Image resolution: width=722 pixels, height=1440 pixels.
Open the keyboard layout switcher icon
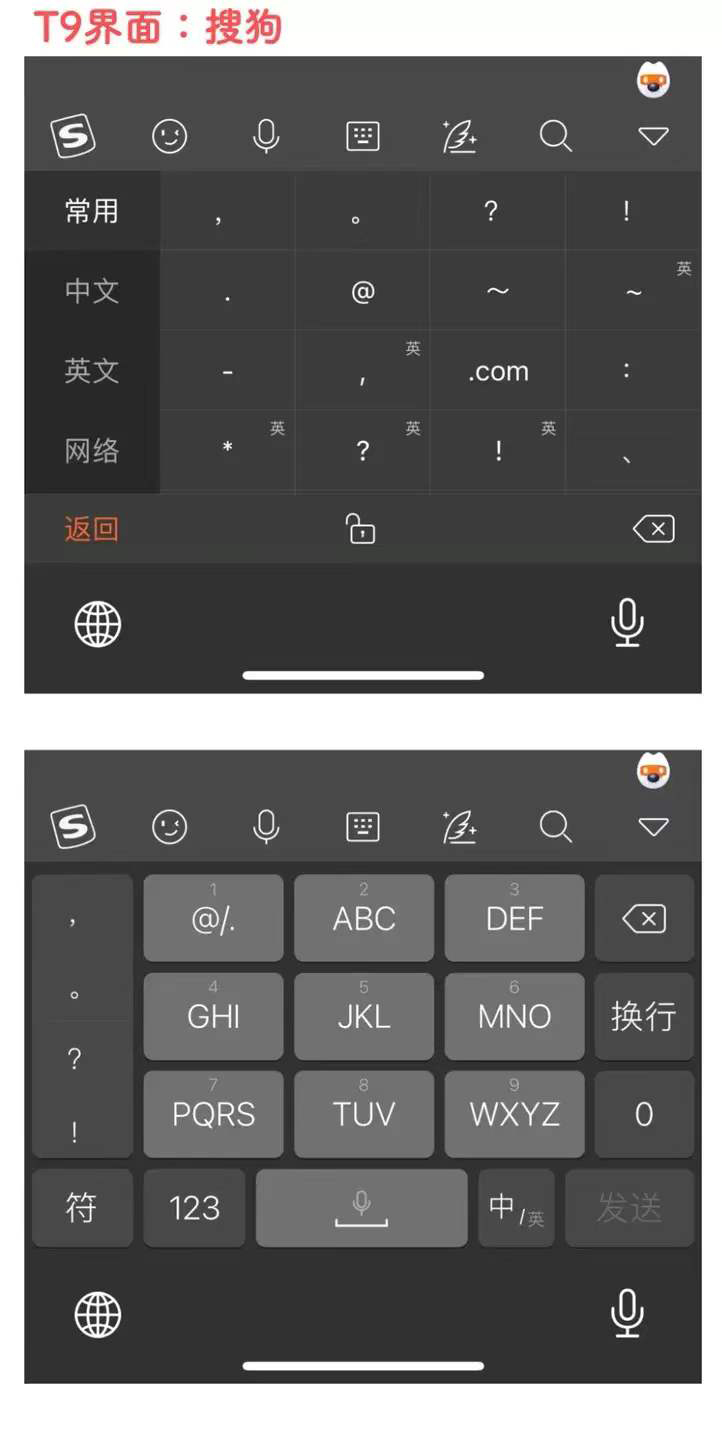(361, 135)
